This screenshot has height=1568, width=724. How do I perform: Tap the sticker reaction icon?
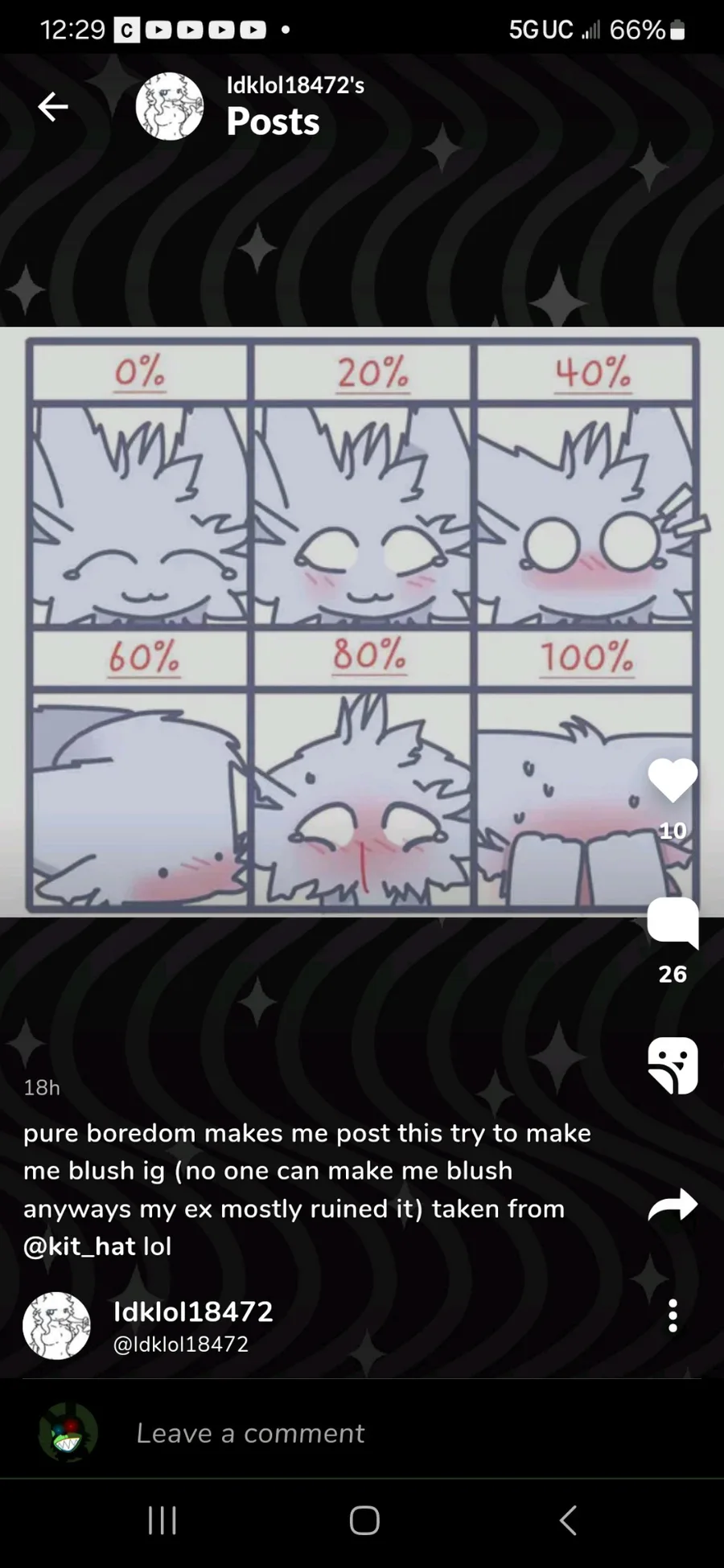pos(673,1065)
